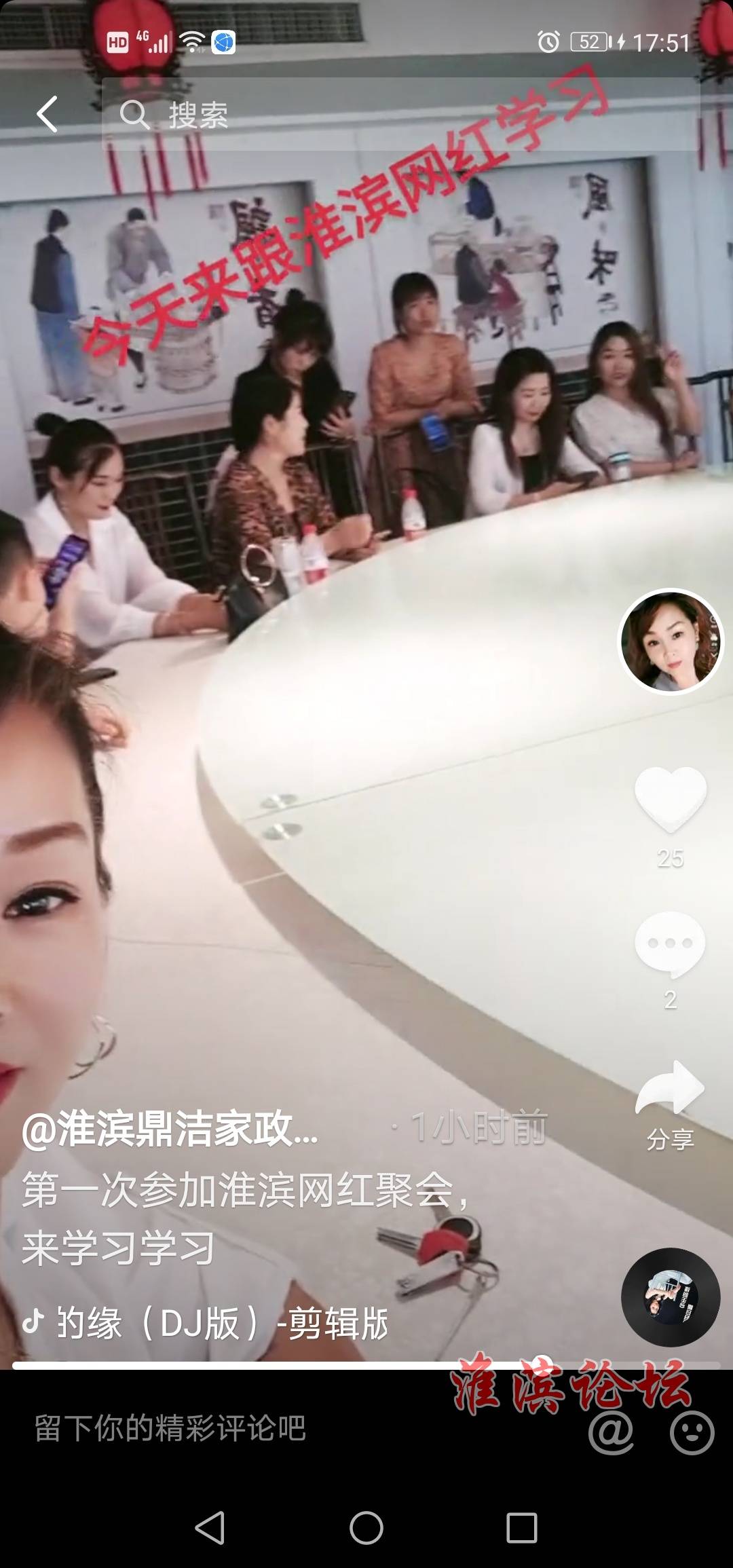Open the spinning music disc
Viewport: 733px width, 1568px height.
point(671,1297)
